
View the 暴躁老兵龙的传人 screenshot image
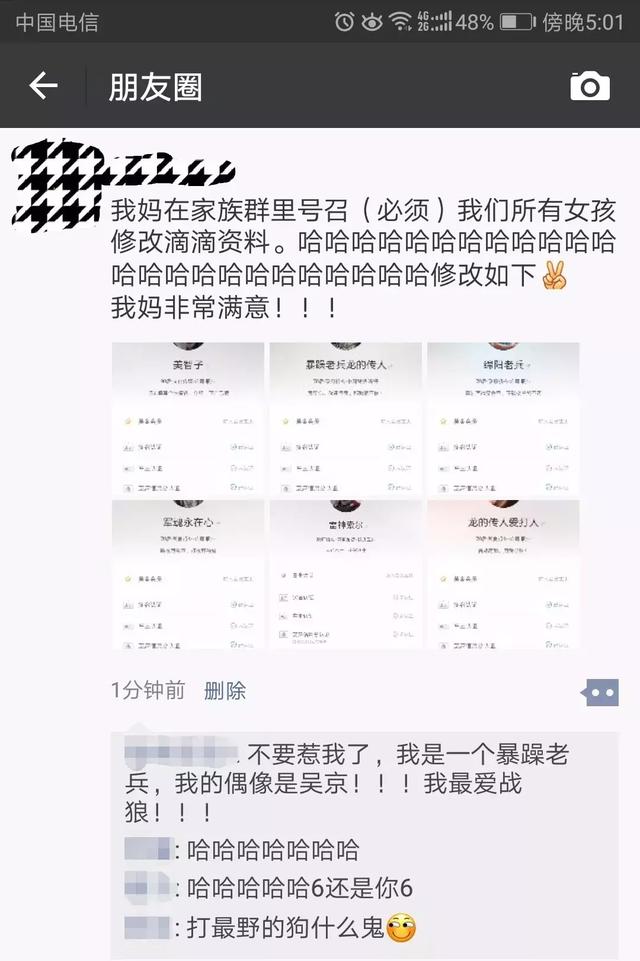point(346,419)
